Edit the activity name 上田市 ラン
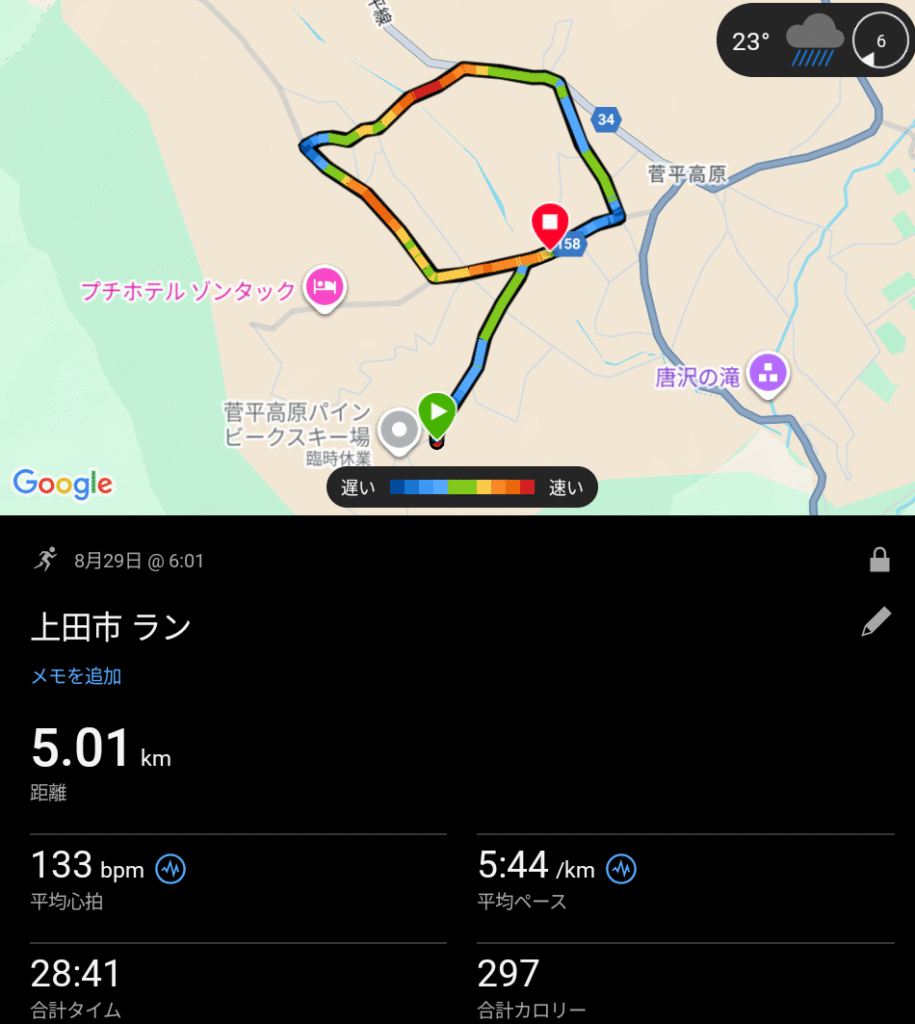Viewport: 915px width, 1024px height. tap(875, 623)
